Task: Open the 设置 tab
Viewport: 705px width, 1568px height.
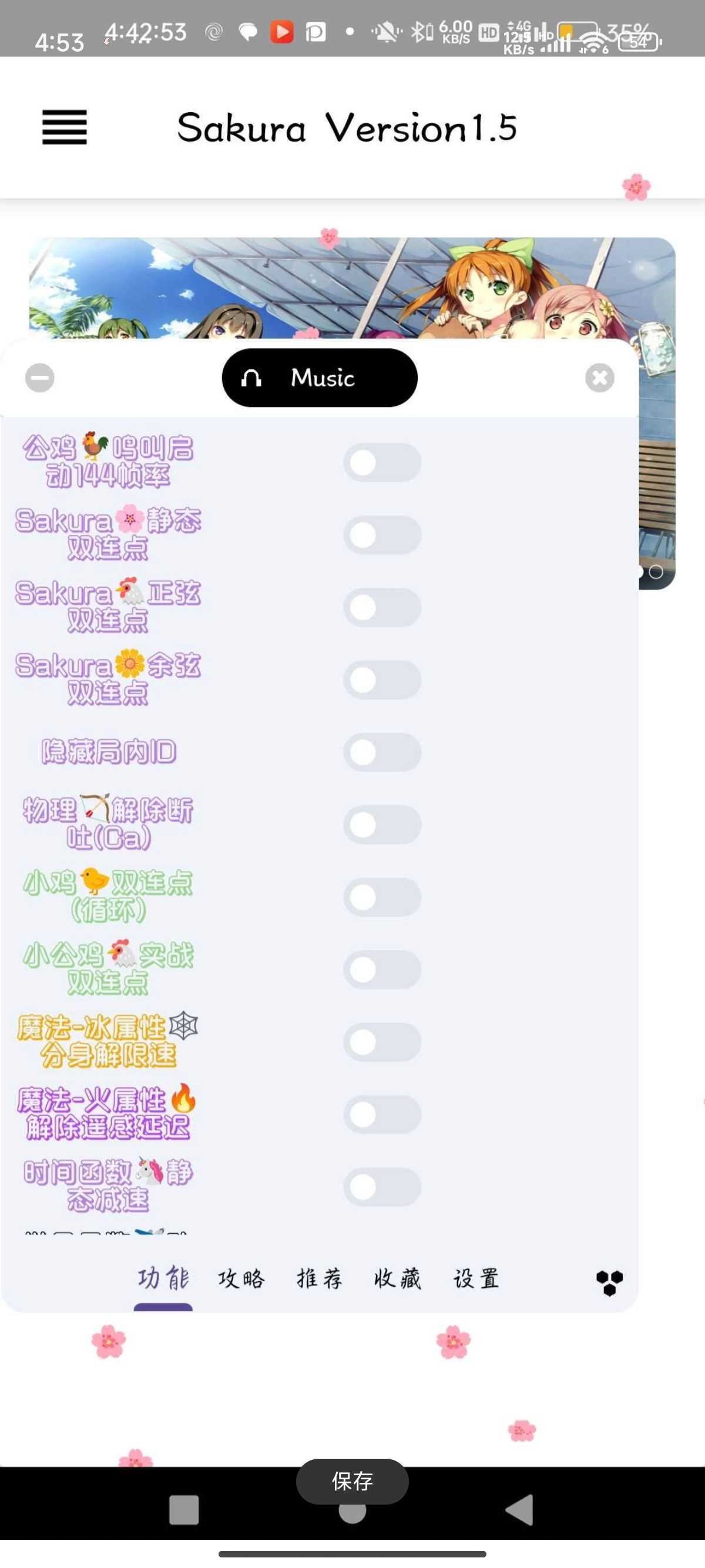Action: 476,1278
